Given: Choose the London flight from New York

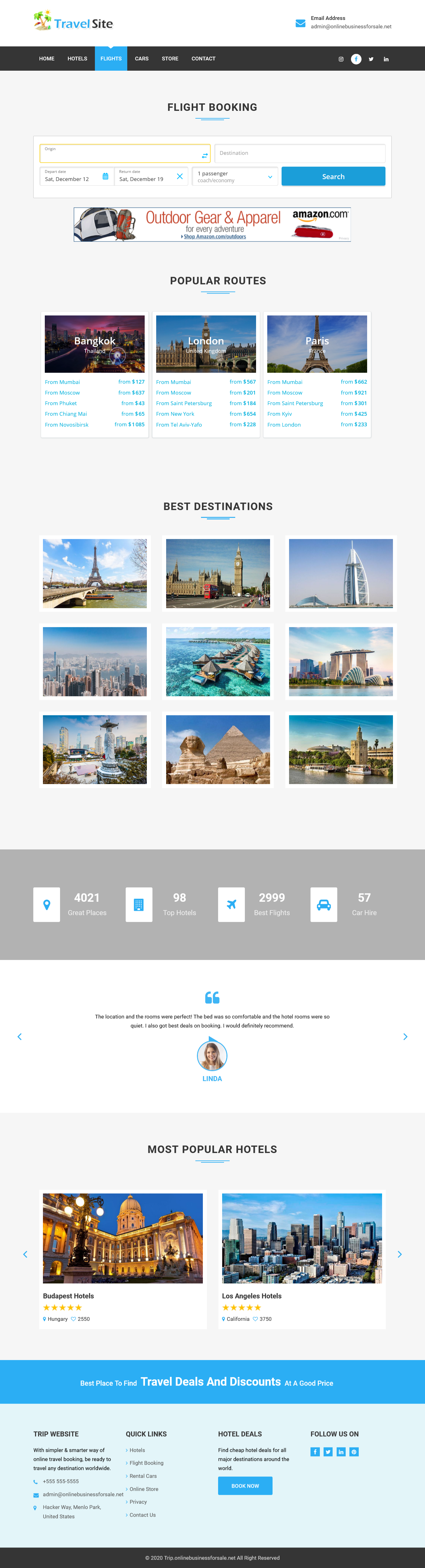Looking at the screenshot, I should pos(206,414).
